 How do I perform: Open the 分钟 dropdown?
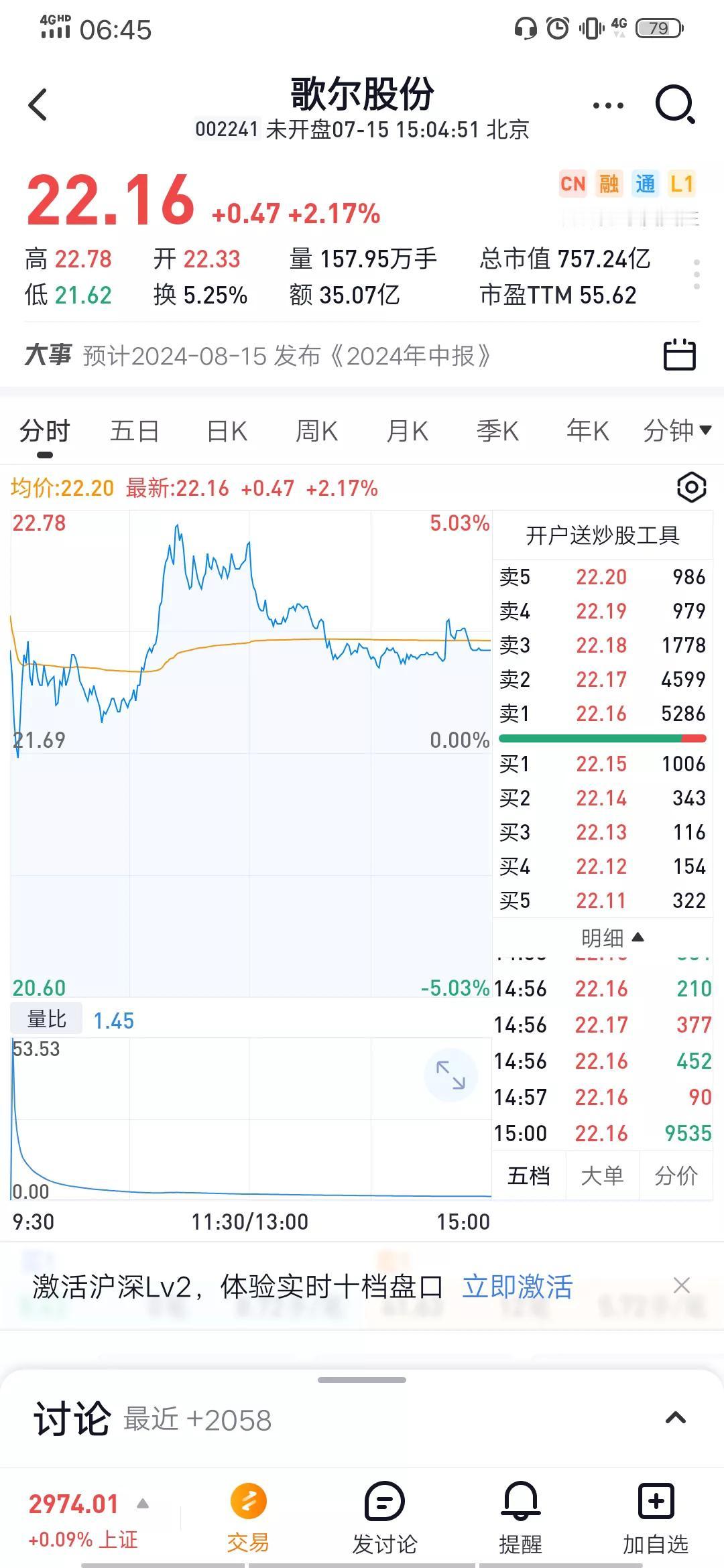pyautogui.click(x=677, y=430)
